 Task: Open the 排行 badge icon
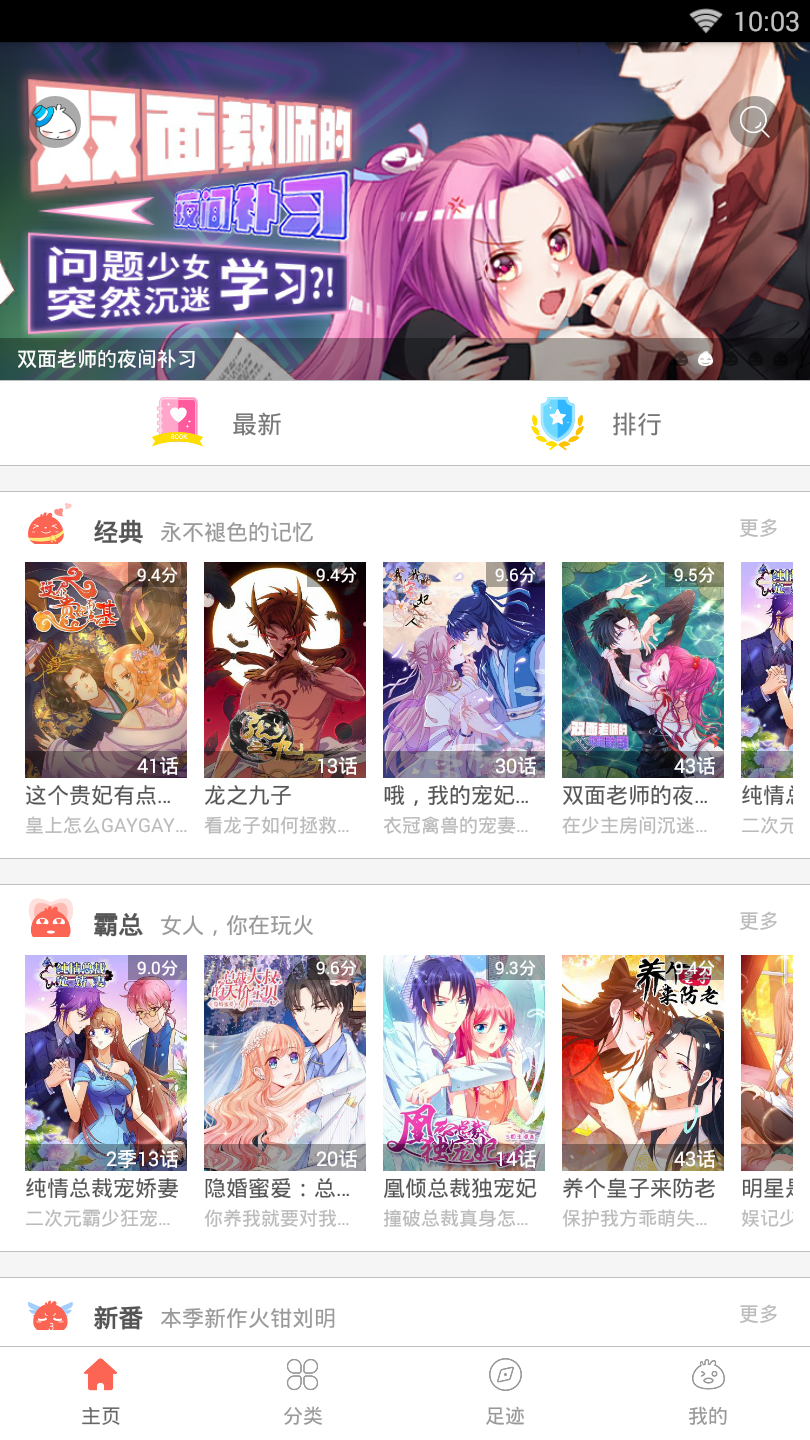[557, 423]
